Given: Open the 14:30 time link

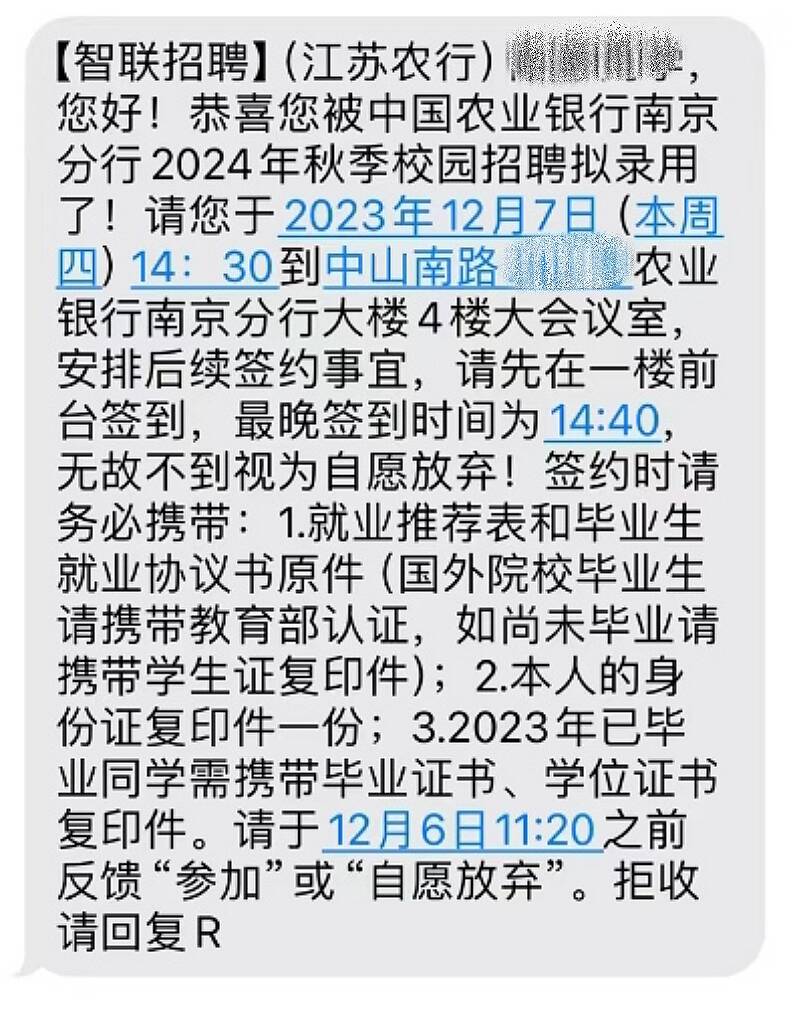Looking at the screenshot, I should pos(204,268).
